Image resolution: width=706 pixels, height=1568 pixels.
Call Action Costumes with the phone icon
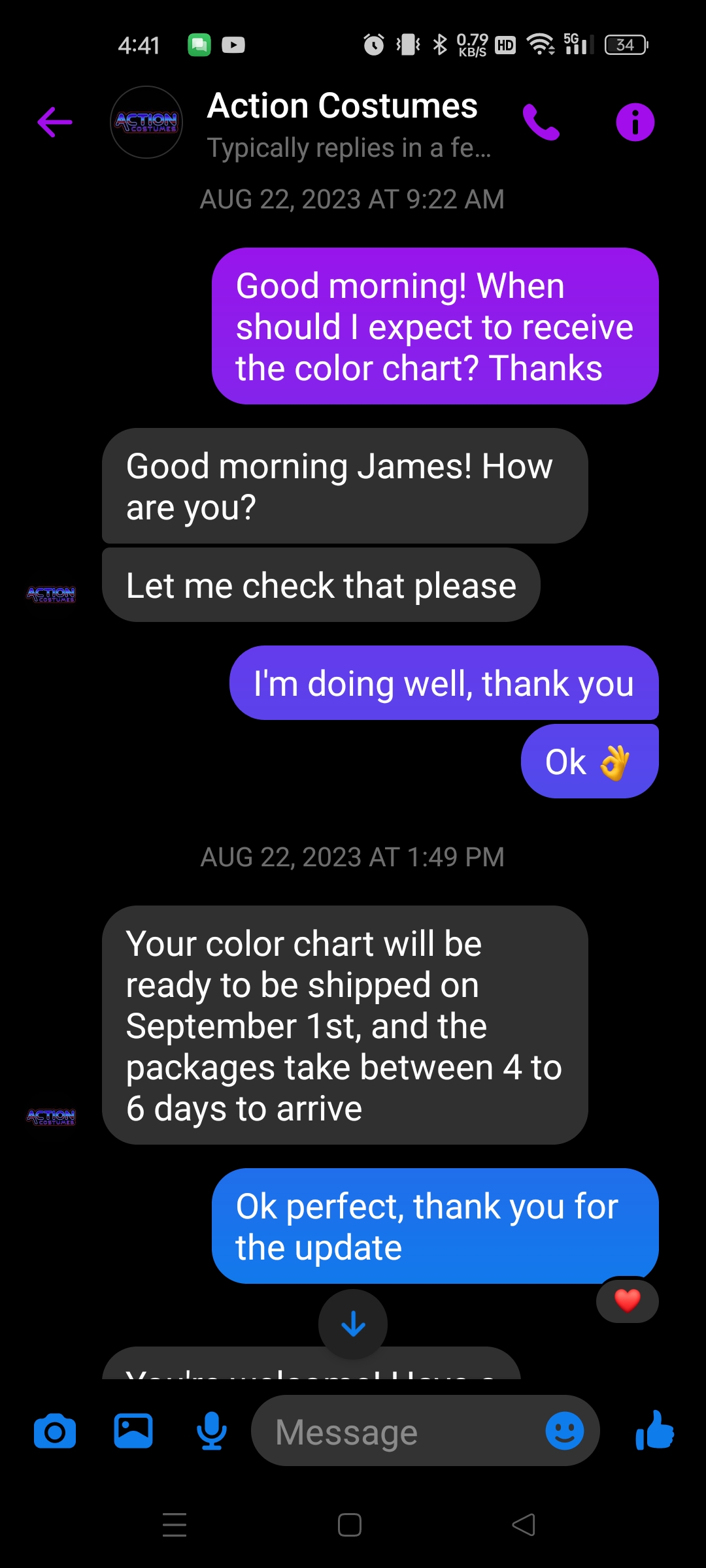click(x=541, y=122)
